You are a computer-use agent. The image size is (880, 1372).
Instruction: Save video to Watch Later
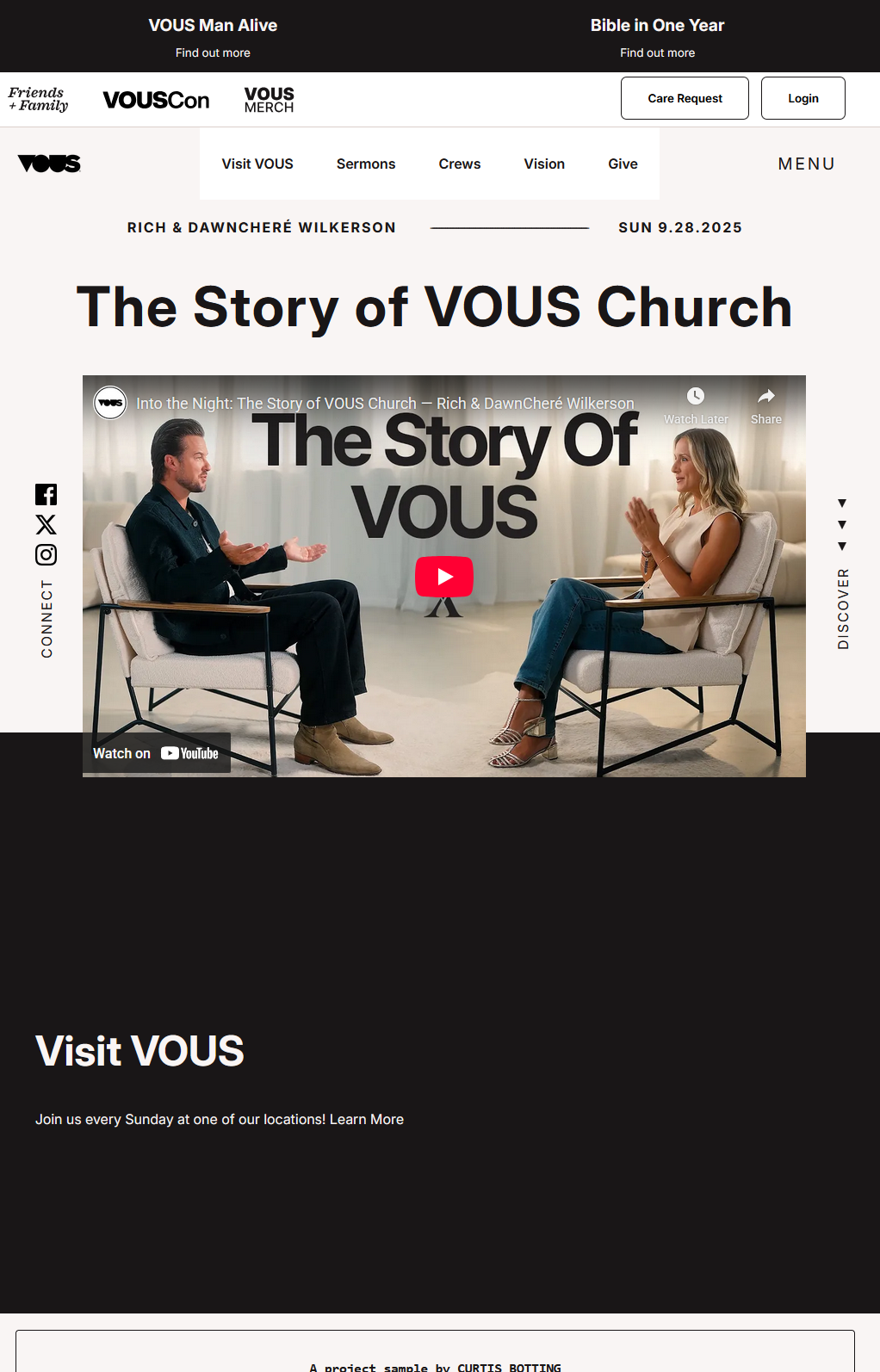point(696,405)
